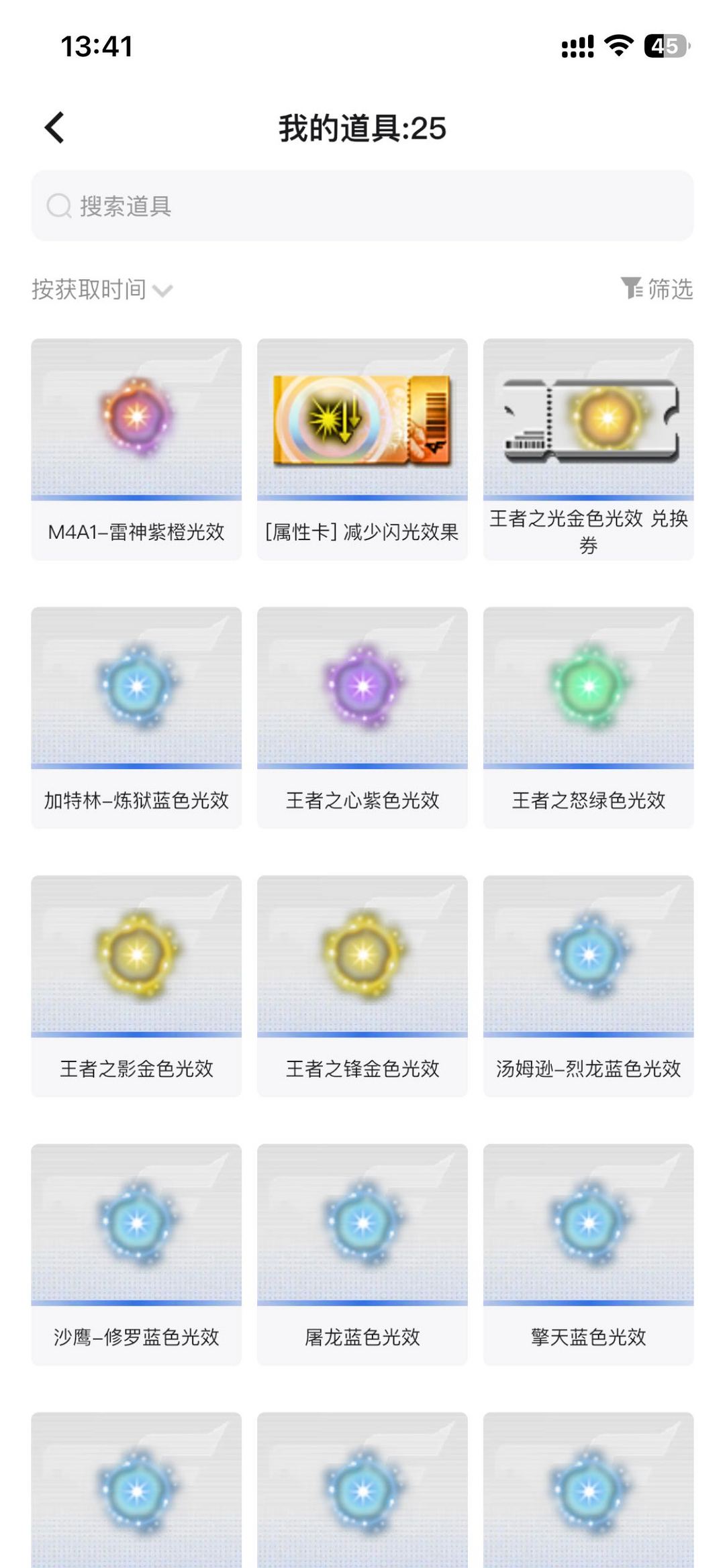View the 王者之锋金色光效 item
725x1568 pixels.
[x=362, y=985]
